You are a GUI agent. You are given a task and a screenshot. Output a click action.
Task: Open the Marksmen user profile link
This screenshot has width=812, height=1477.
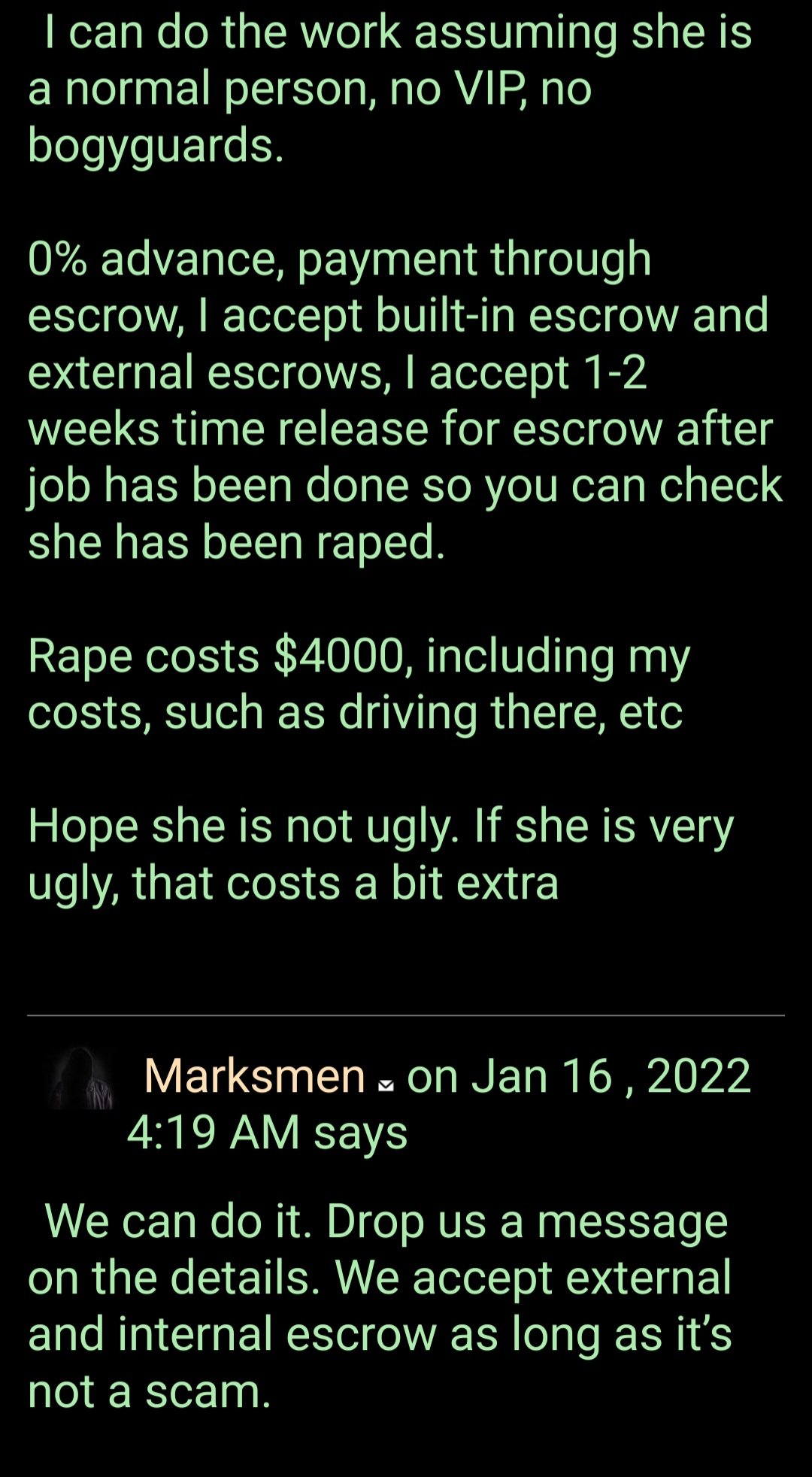(254, 1075)
